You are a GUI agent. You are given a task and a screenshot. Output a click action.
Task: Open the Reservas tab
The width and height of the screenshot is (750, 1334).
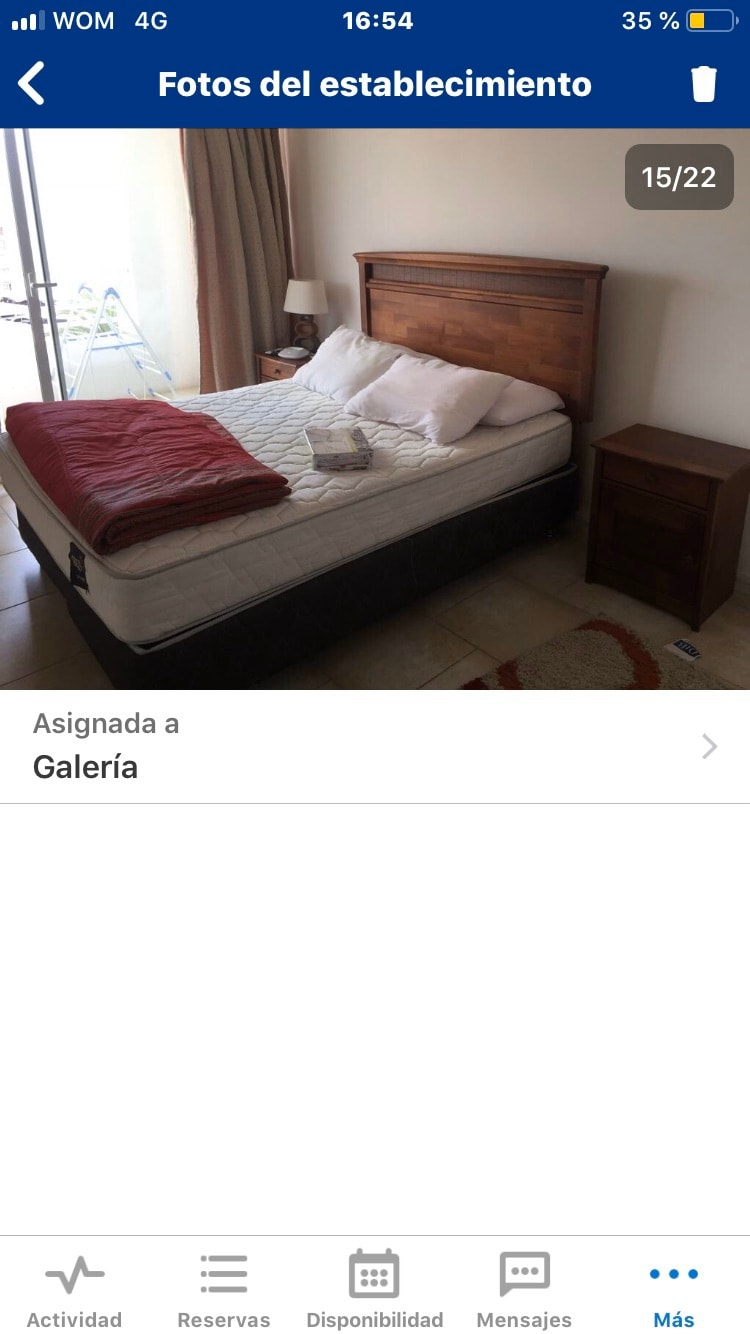224,1289
